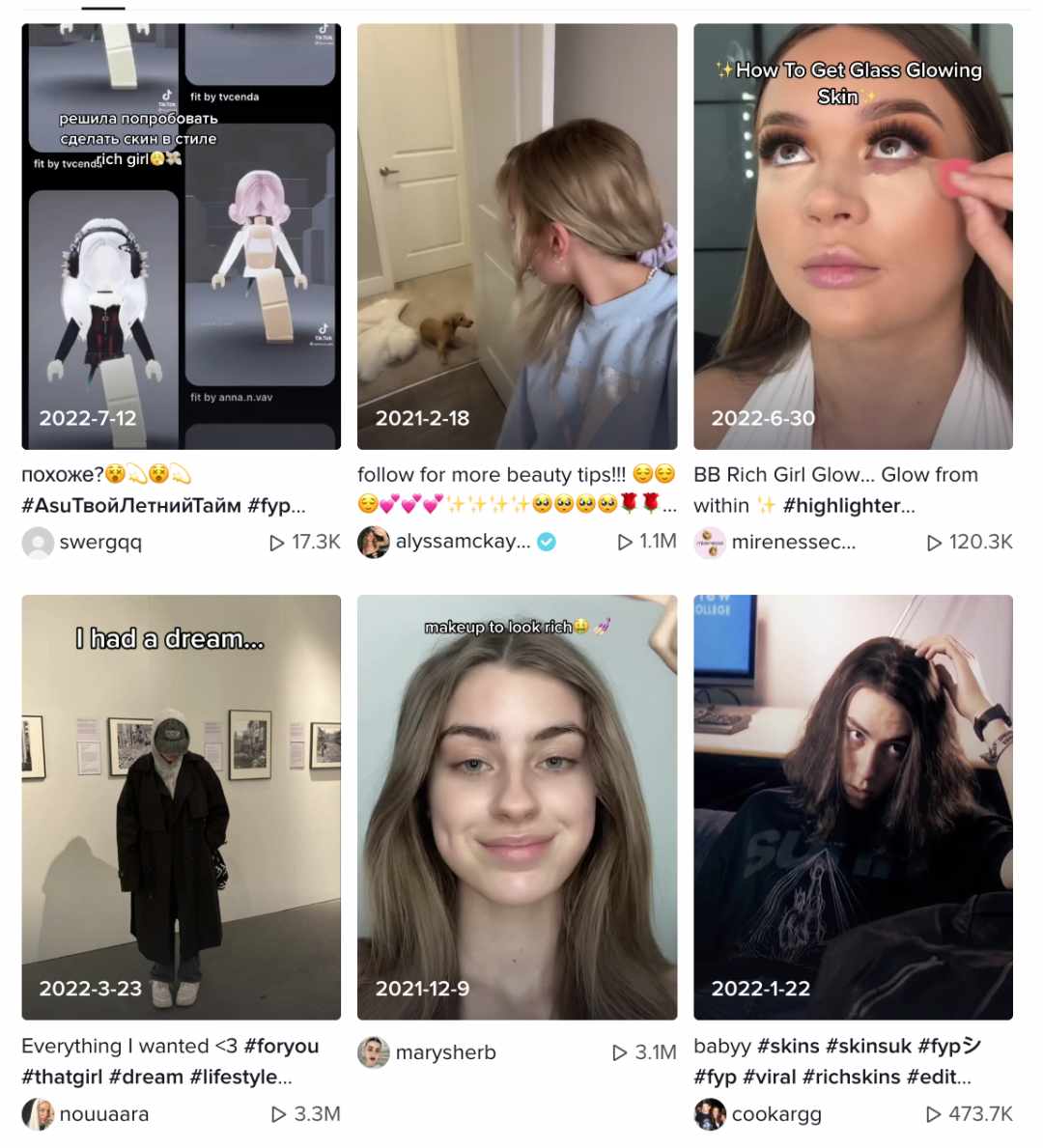Tap the #АзиТвойЛетнийТайм hashtag
The width and height of the screenshot is (1043, 1148).
[x=130, y=505]
